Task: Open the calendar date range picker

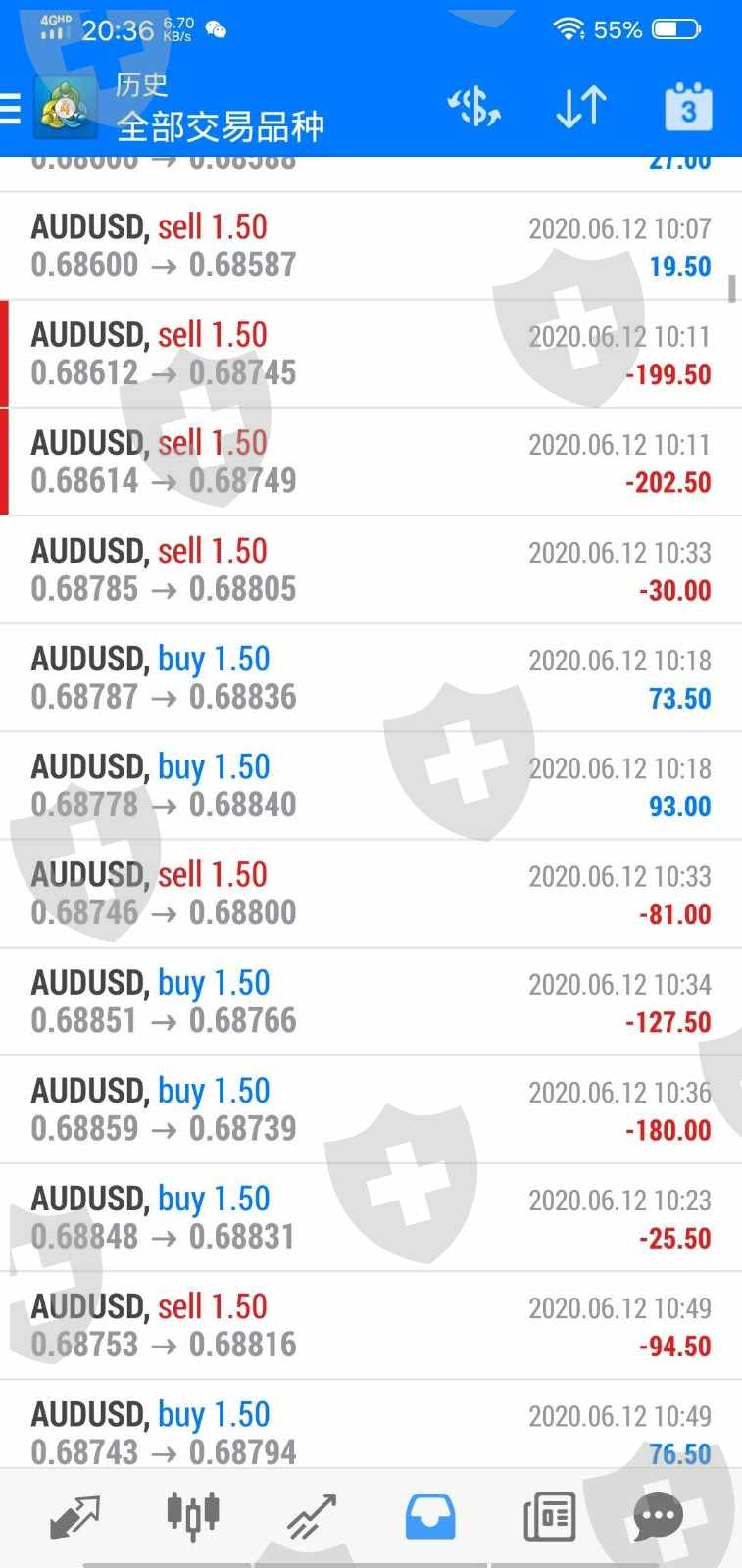Action: [688, 107]
